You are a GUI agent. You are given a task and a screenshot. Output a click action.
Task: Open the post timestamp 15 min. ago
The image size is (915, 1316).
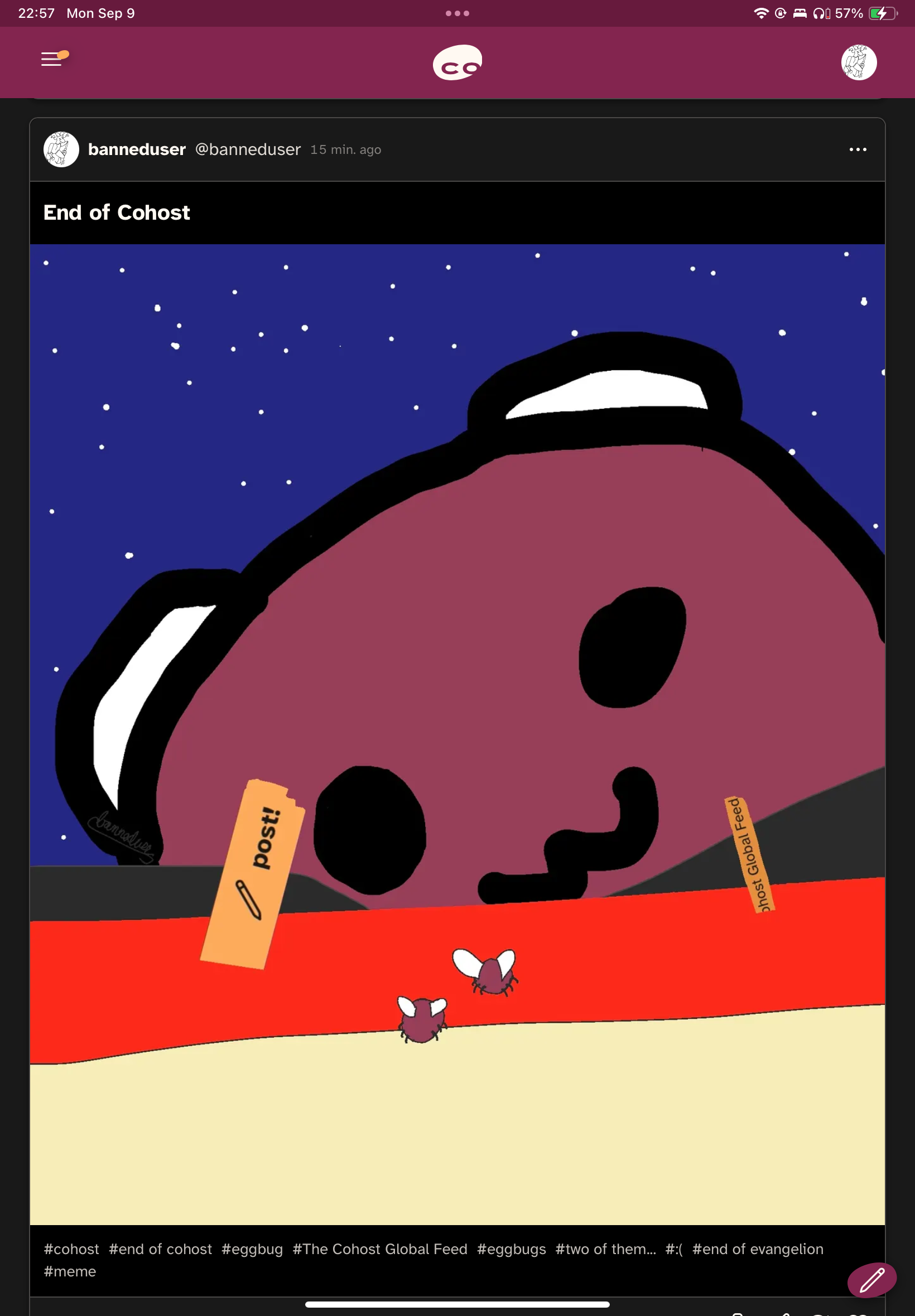click(346, 150)
